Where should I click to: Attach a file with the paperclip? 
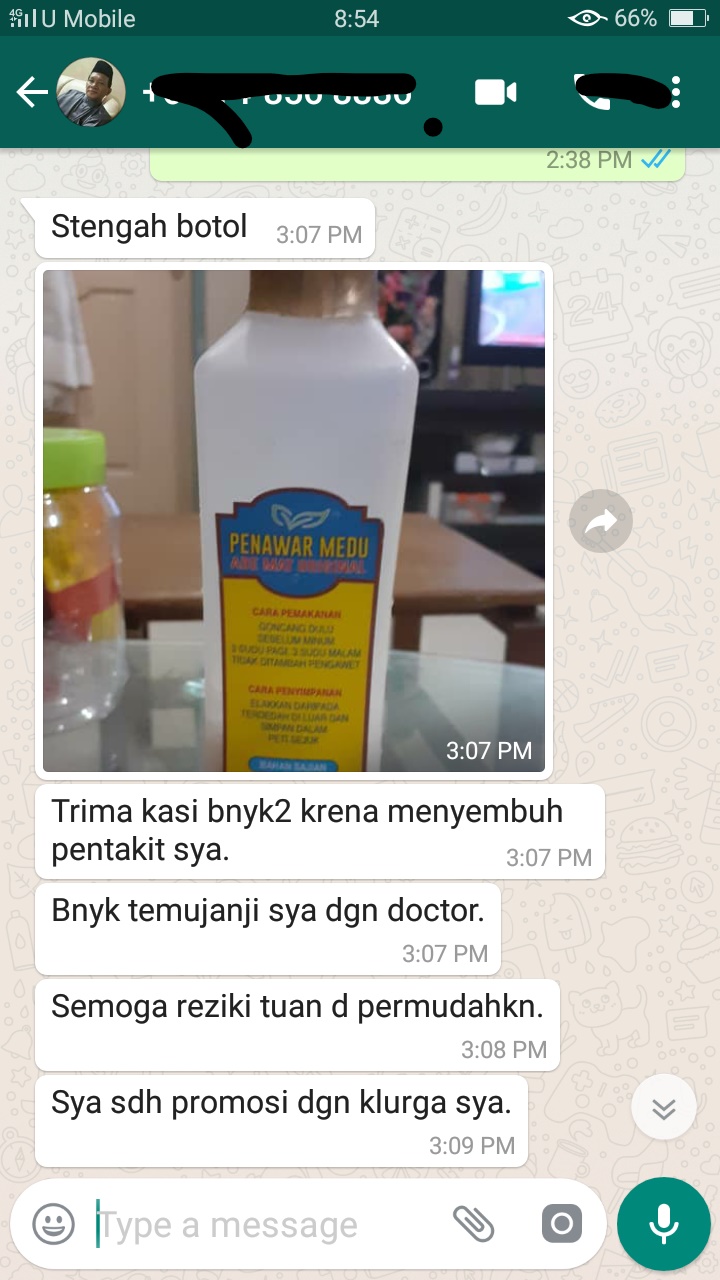pos(474,1224)
